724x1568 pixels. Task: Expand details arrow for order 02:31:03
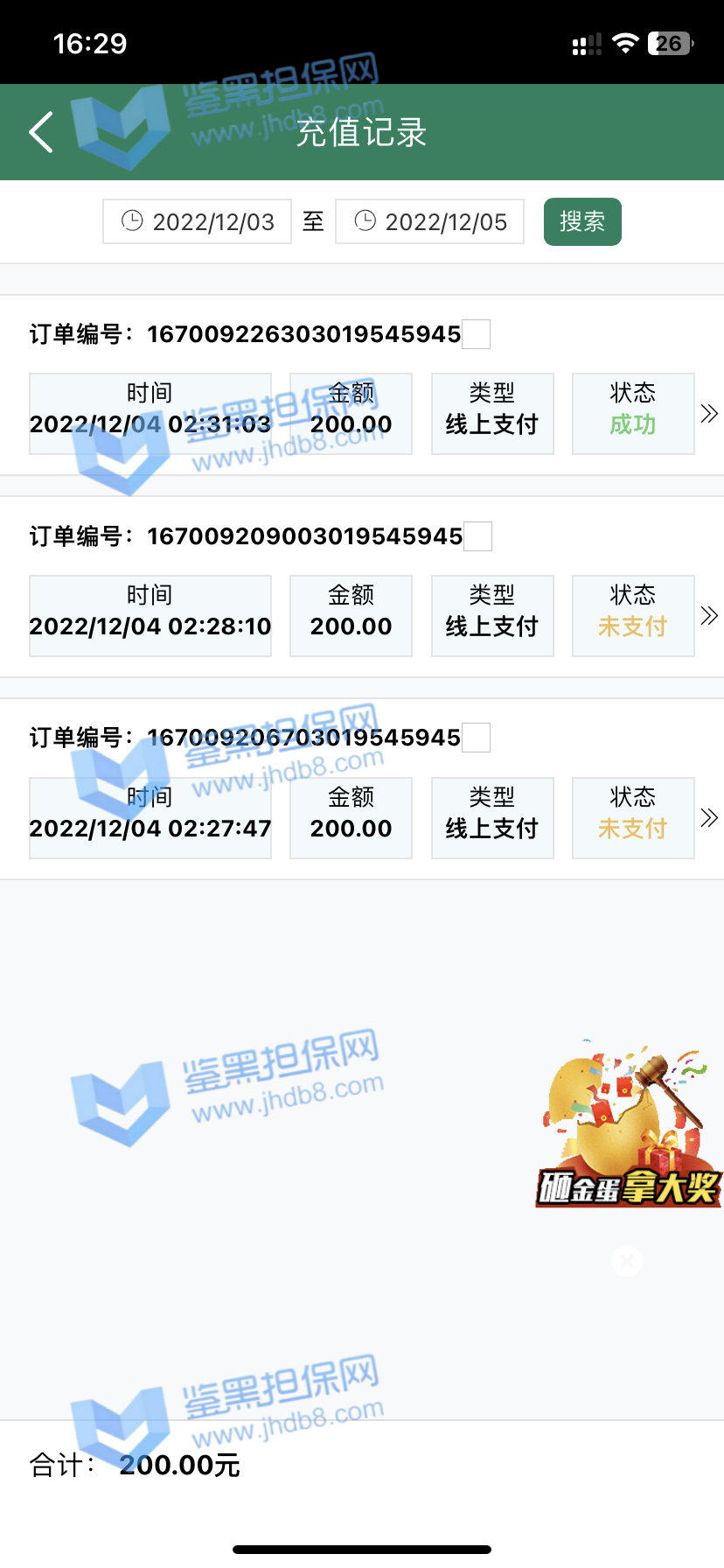point(709,414)
